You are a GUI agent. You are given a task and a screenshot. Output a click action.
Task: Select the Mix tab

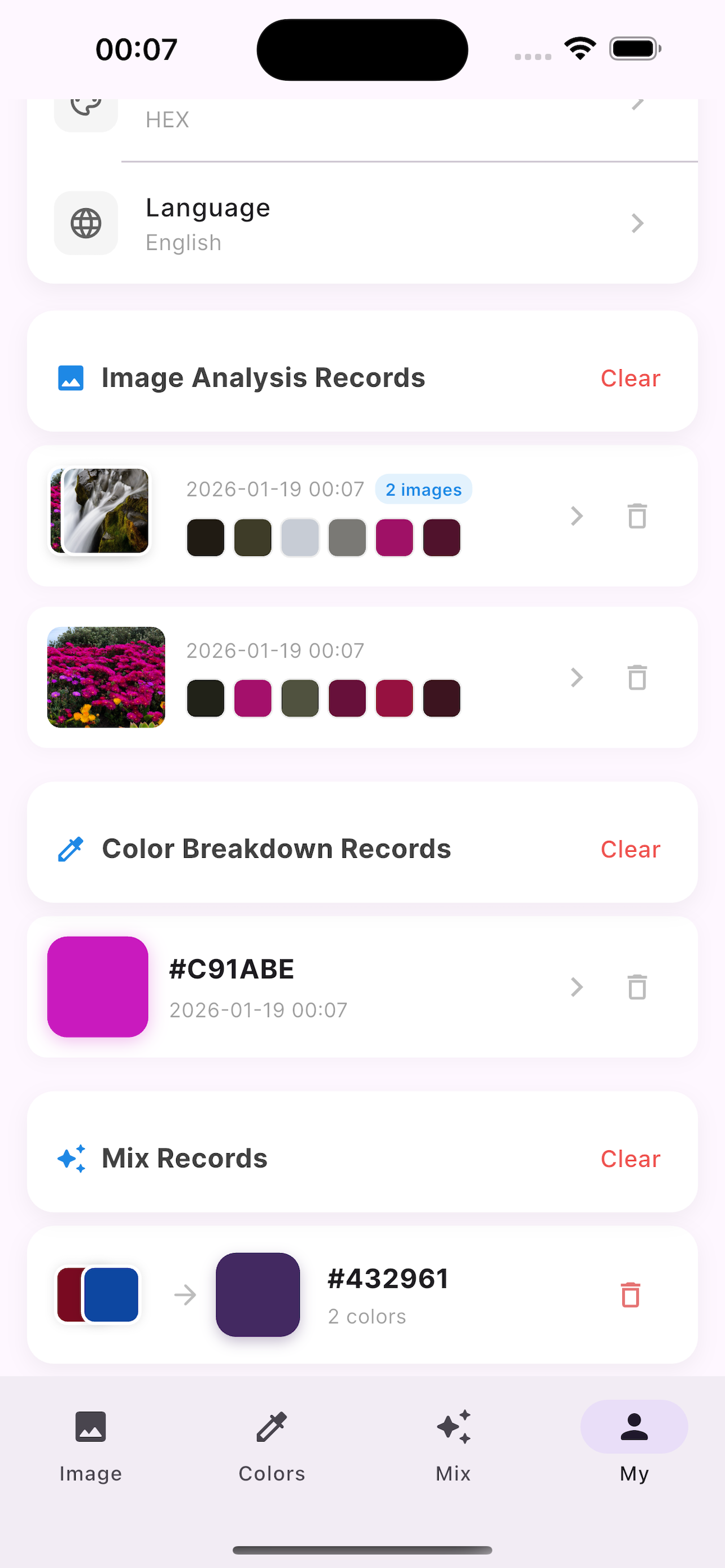tap(453, 1445)
